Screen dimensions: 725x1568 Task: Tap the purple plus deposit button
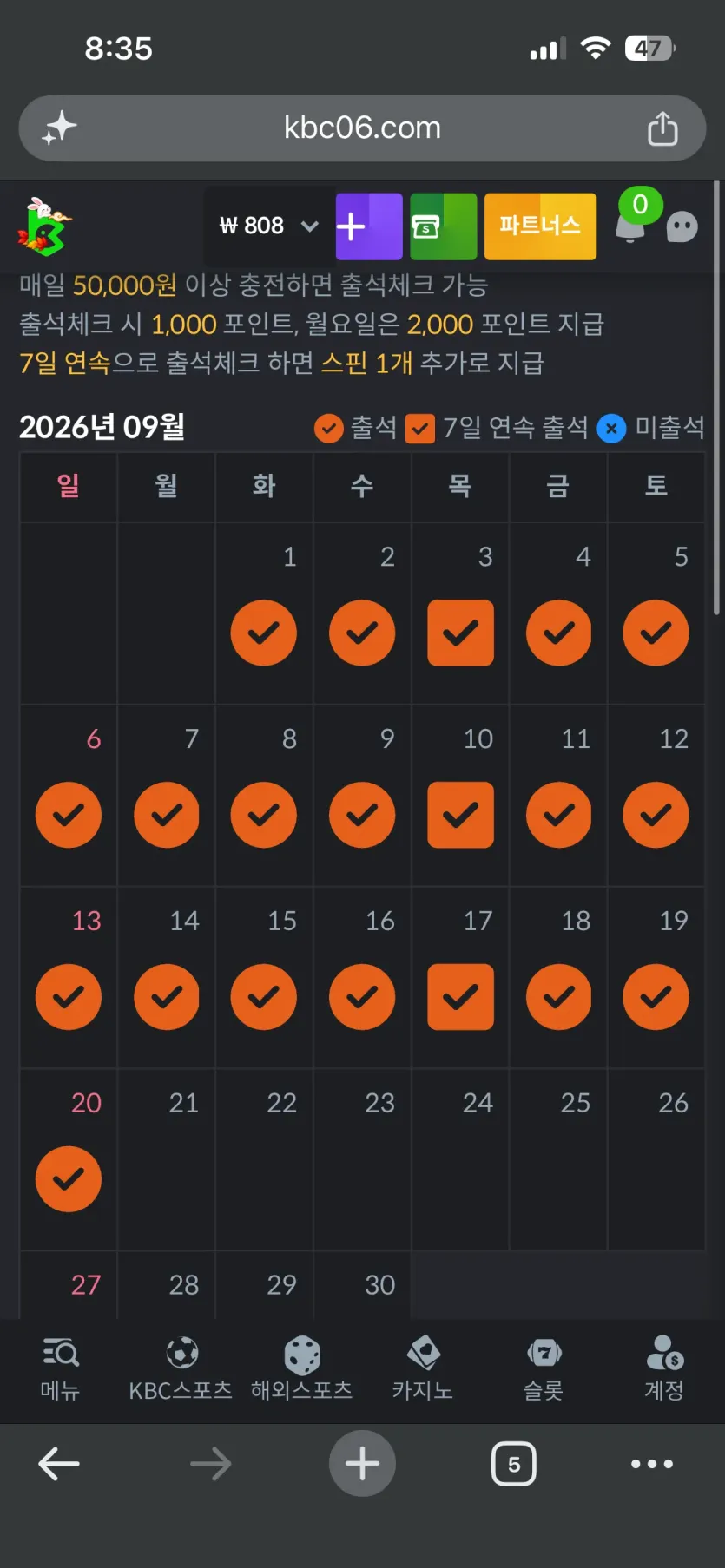(369, 226)
